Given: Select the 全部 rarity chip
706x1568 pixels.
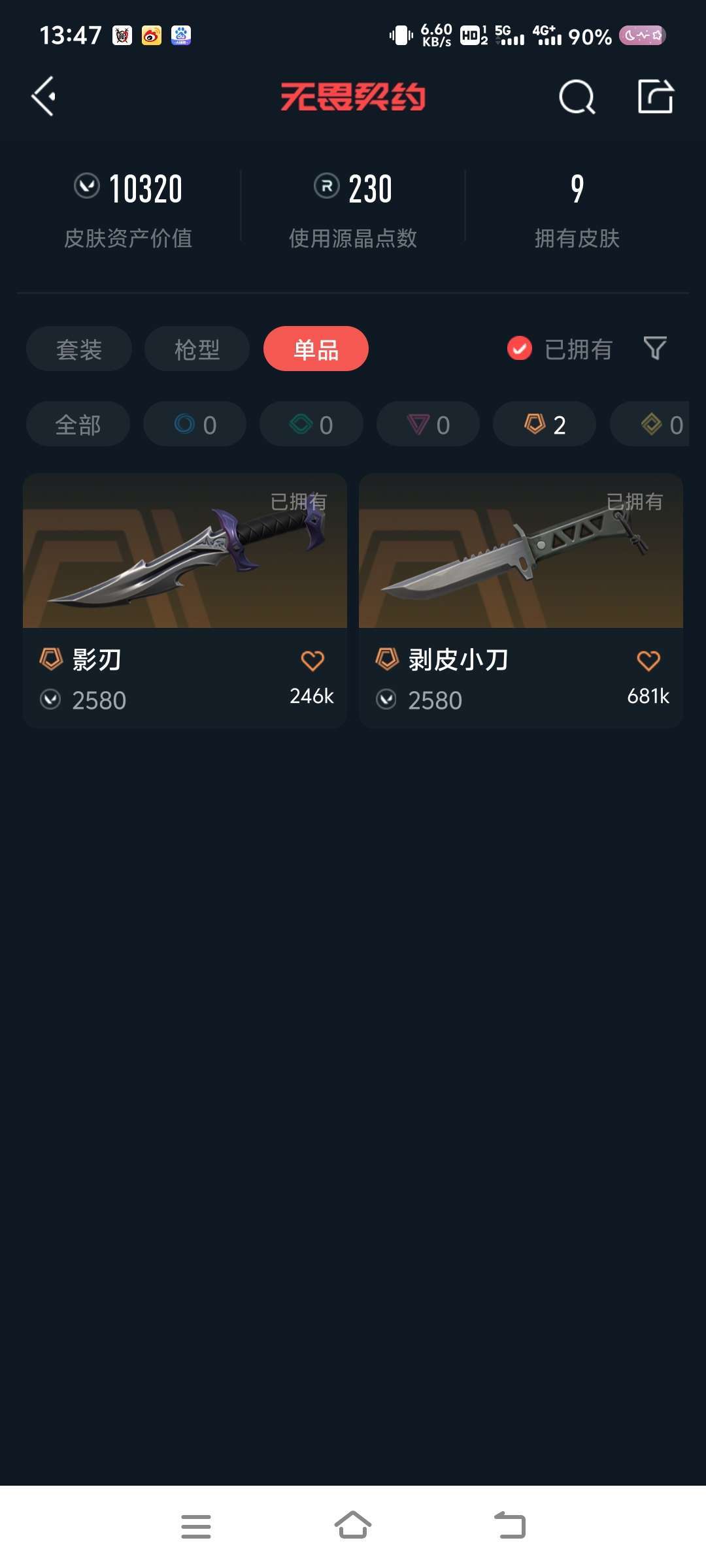Looking at the screenshot, I should [x=78, y=425].
